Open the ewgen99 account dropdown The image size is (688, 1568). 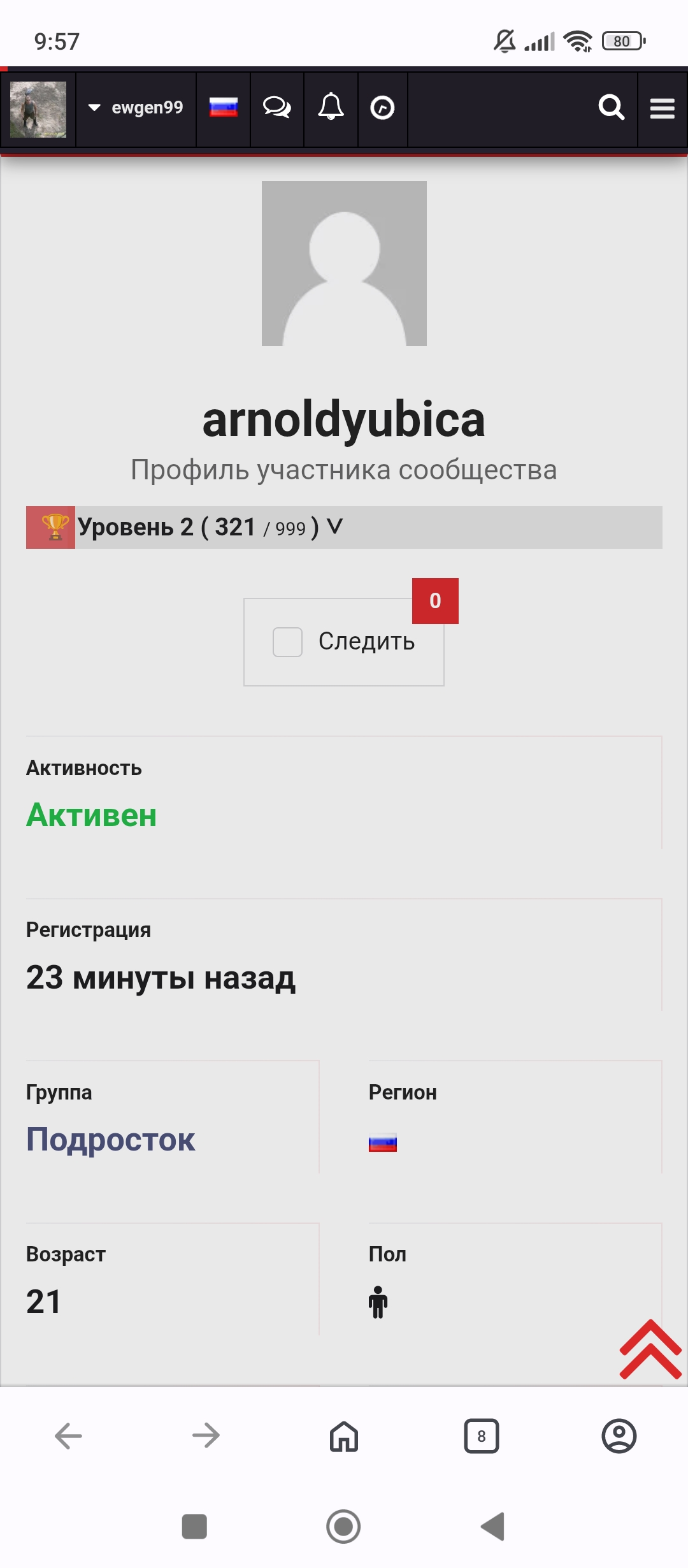tap(136, 108)
